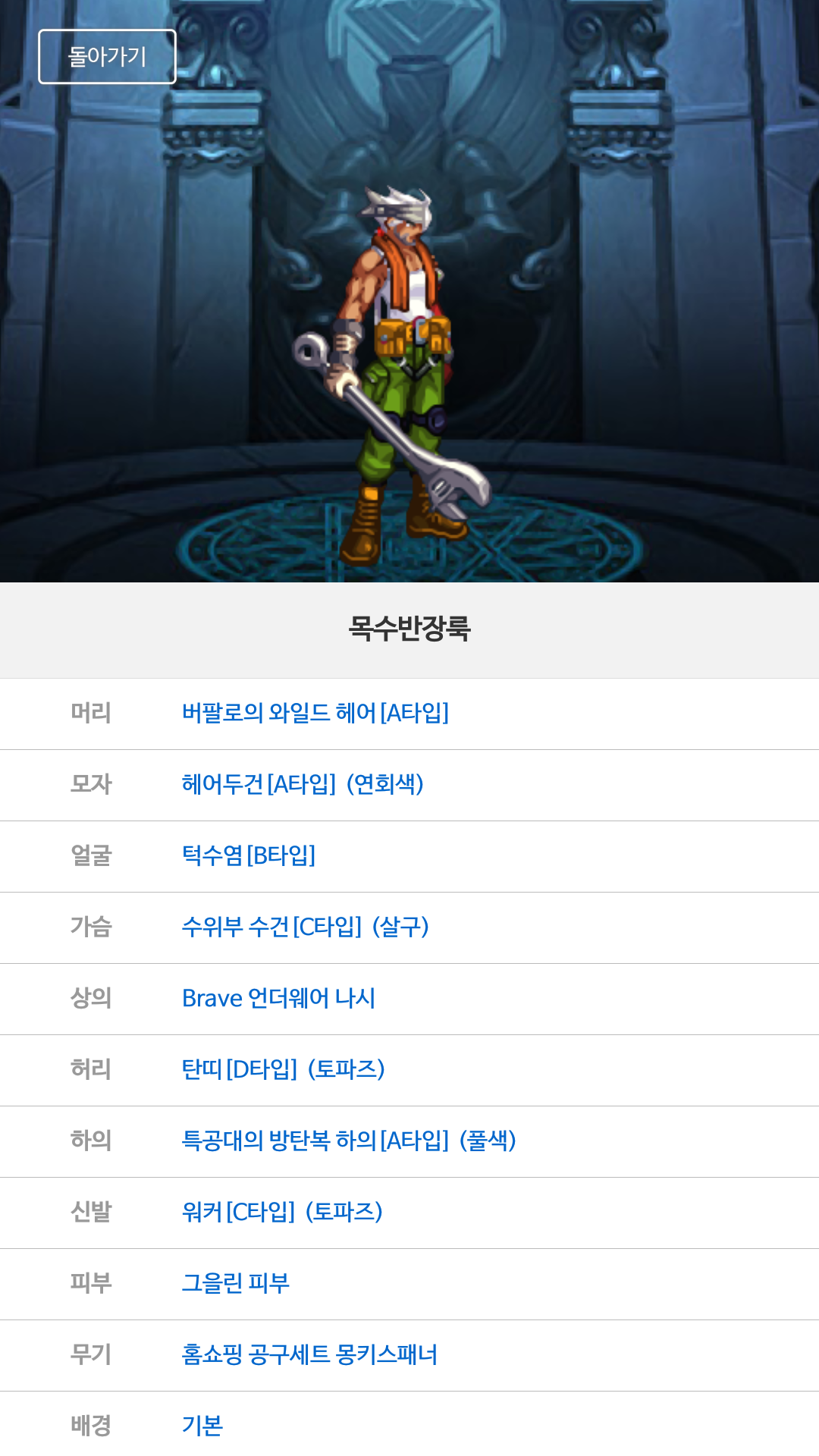View 특공대의 방탄복 하의 [A타입] (풀색)
The image size is (819, 1456).
coord(349,1141)
